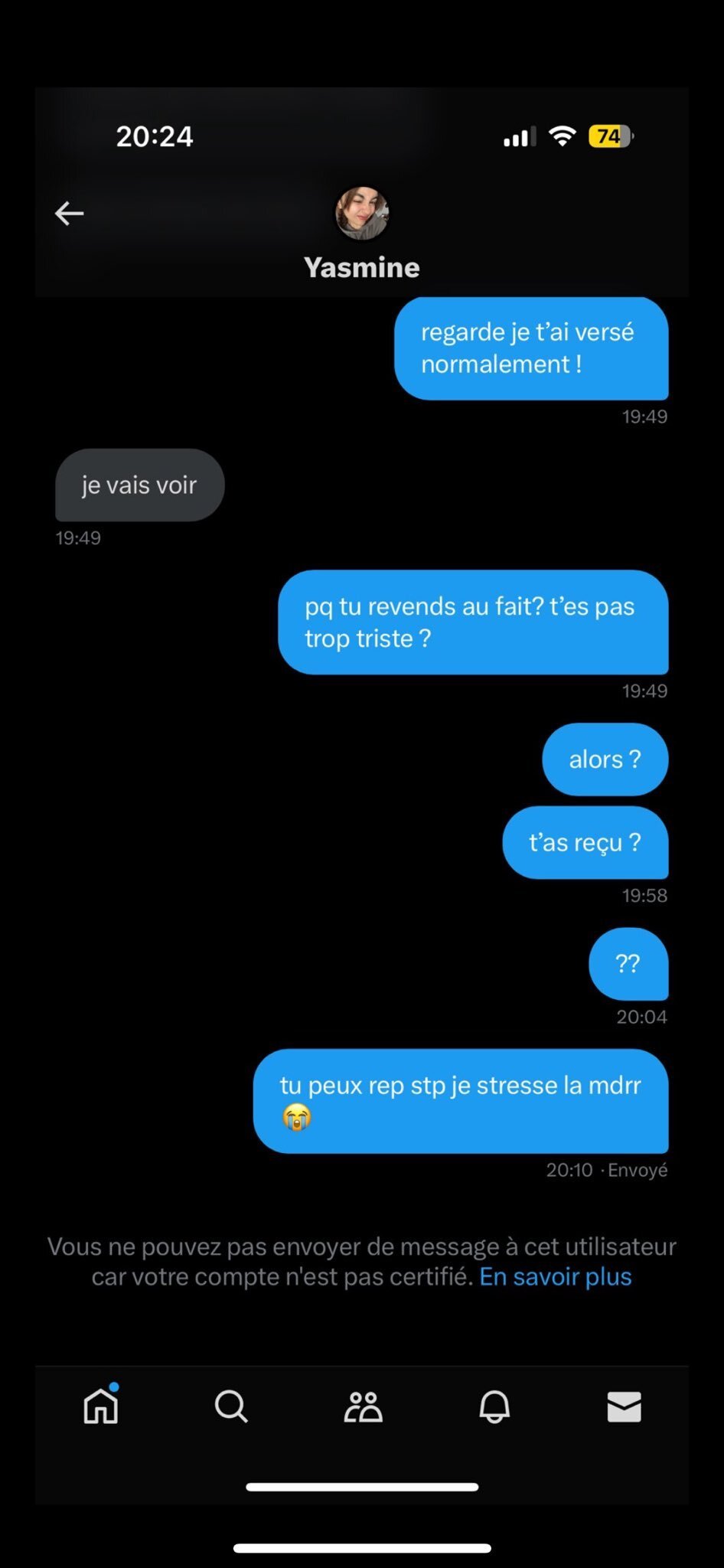Screen dimensions: 724x1568
Task: Open the search tab
Action: (231, 1406)
